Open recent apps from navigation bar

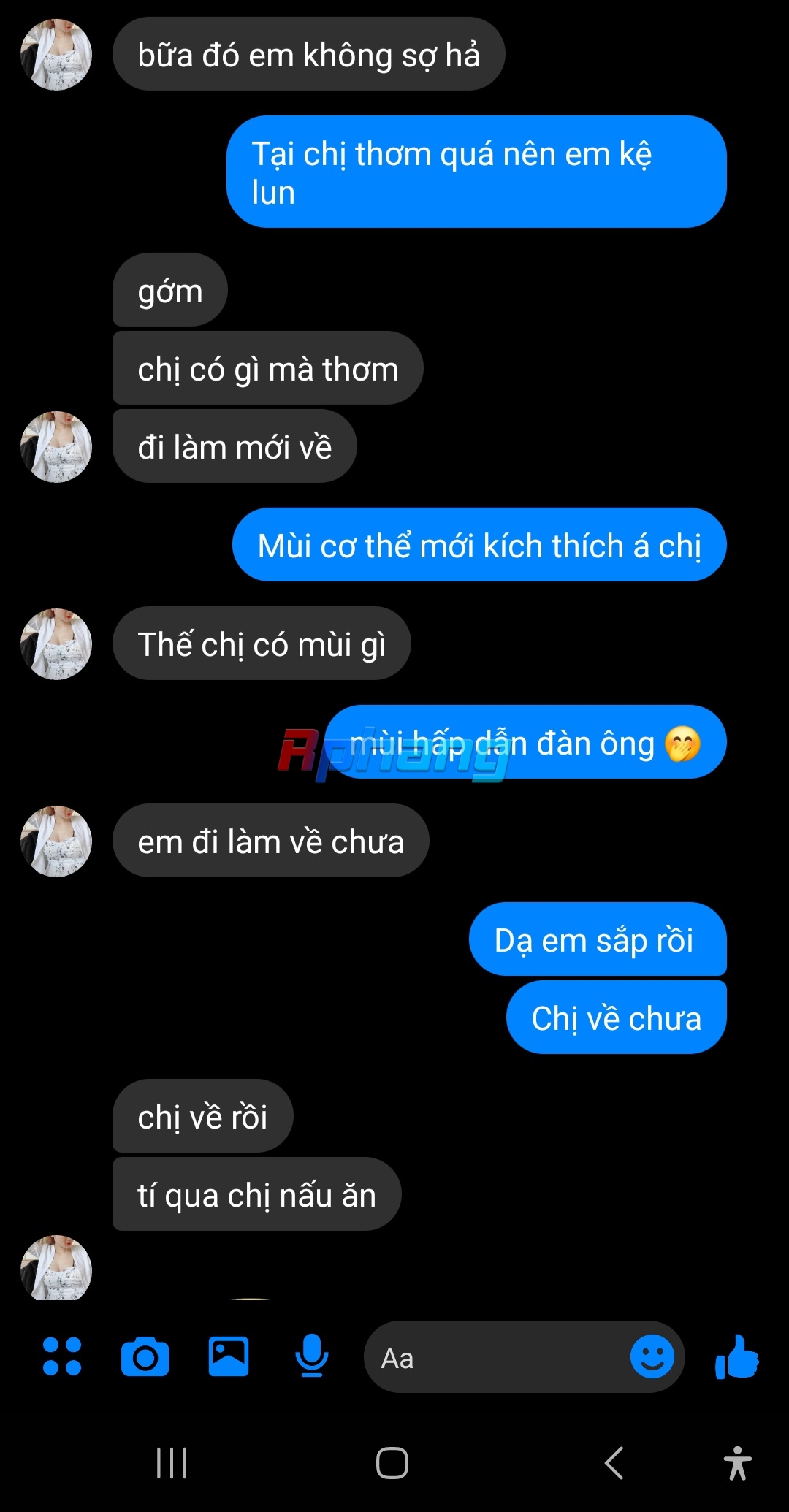(x=172, y=1463)
